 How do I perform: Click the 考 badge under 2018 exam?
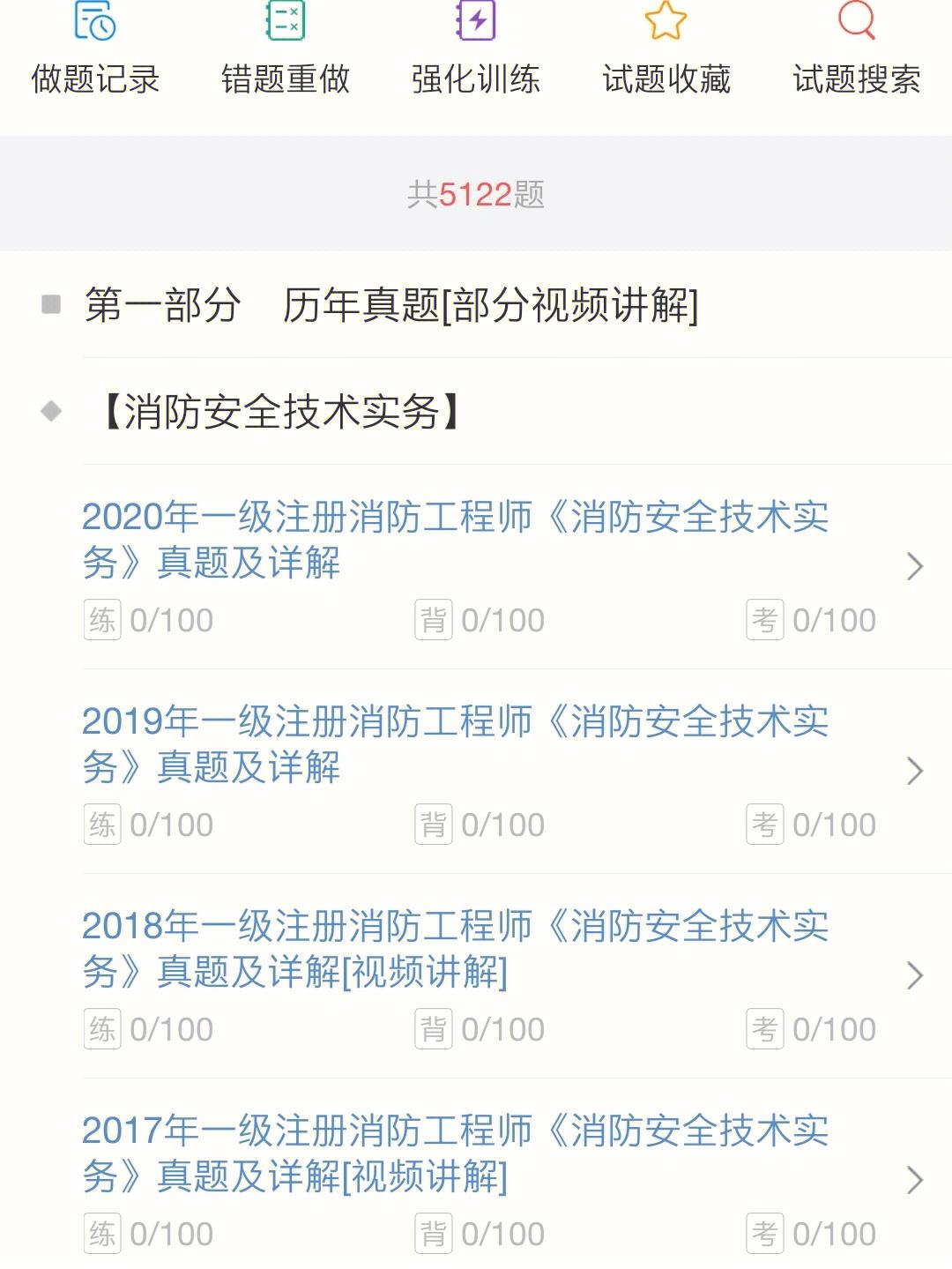tap(765, 1028)
